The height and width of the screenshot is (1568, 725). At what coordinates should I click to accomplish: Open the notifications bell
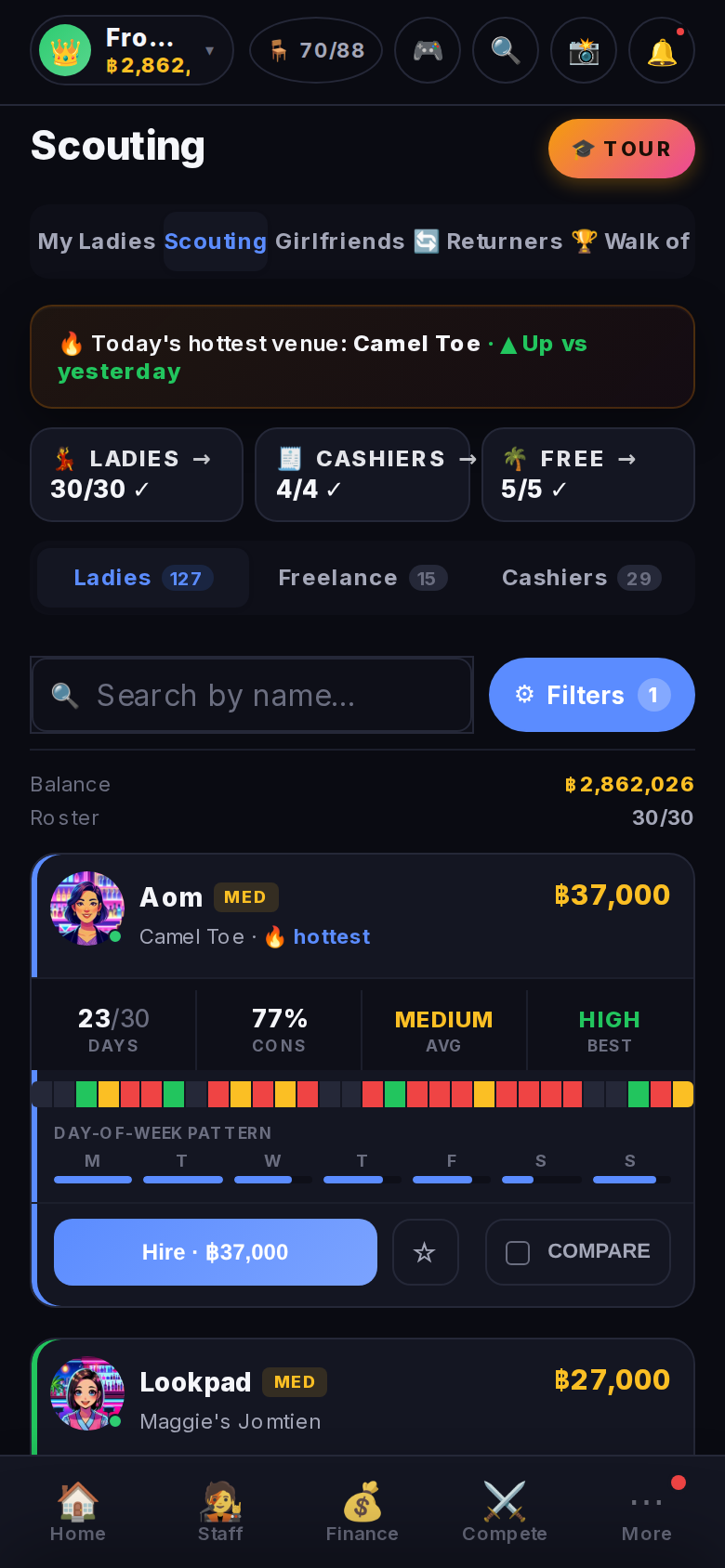click(662, 50)
